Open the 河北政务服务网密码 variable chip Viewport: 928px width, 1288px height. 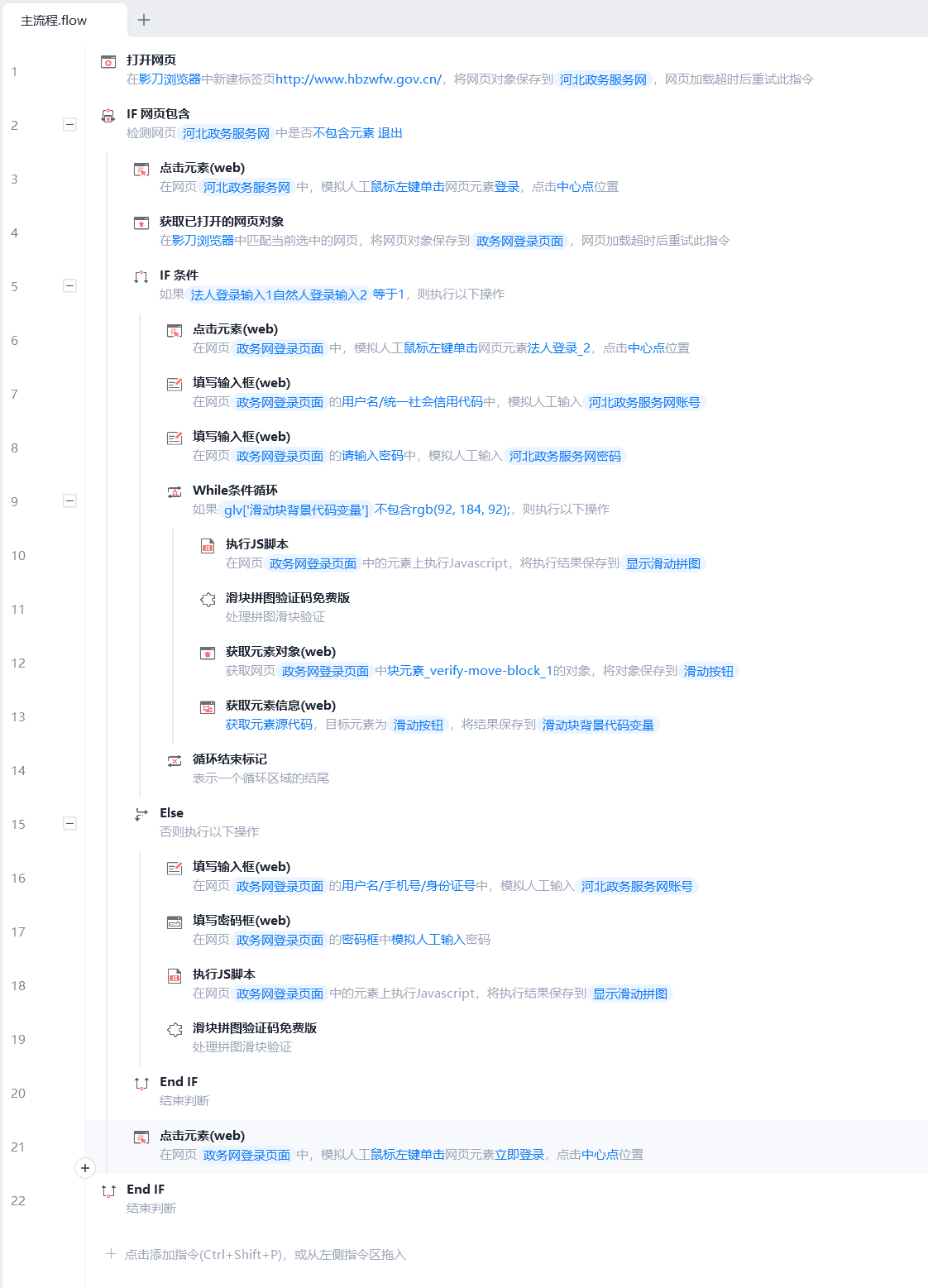pos(565,457)
